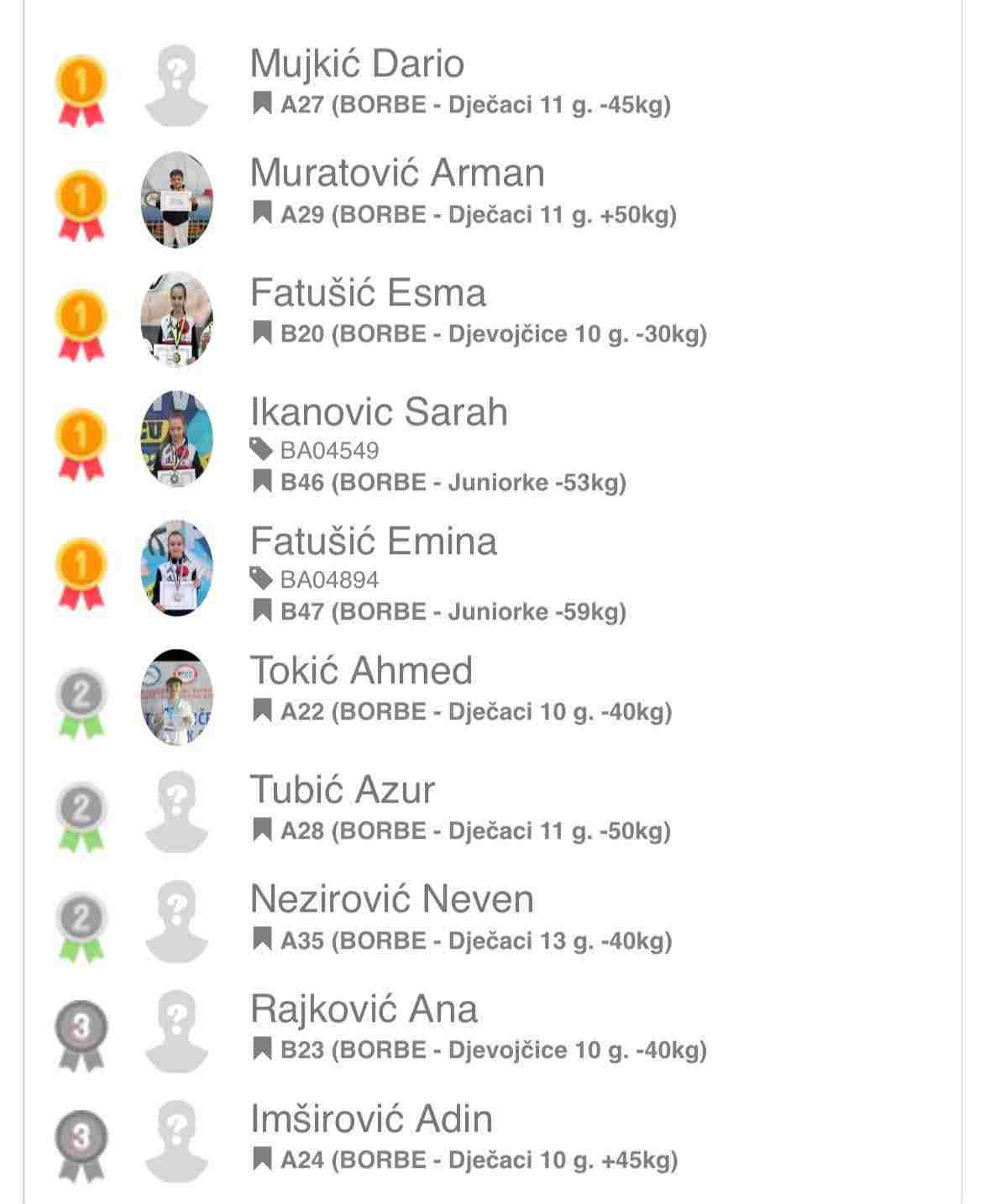Select the Ikanovic Sarah row
This screenshot has width=990, height=1204.
[x=379, y=413]
